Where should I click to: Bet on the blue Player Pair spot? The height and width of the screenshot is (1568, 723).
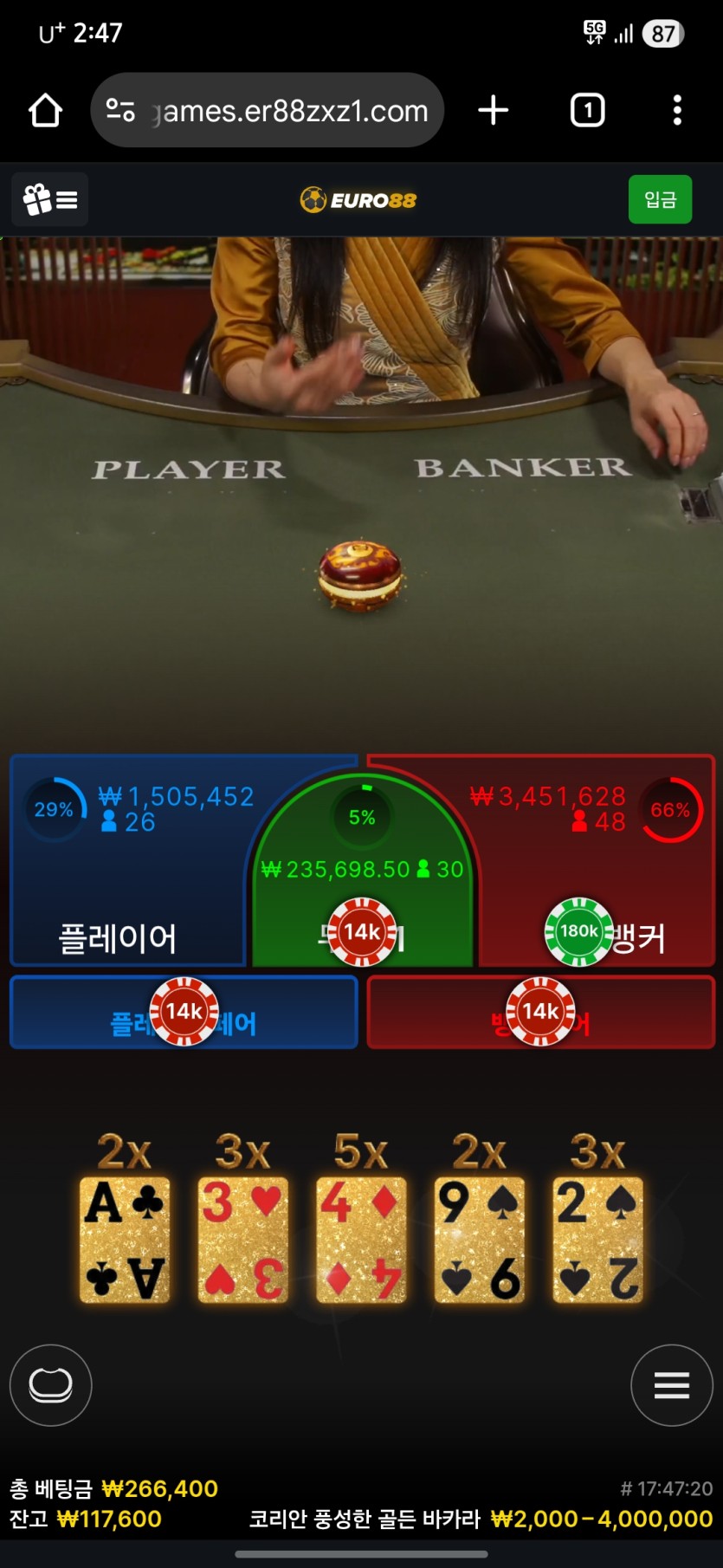pos(183,1013)
